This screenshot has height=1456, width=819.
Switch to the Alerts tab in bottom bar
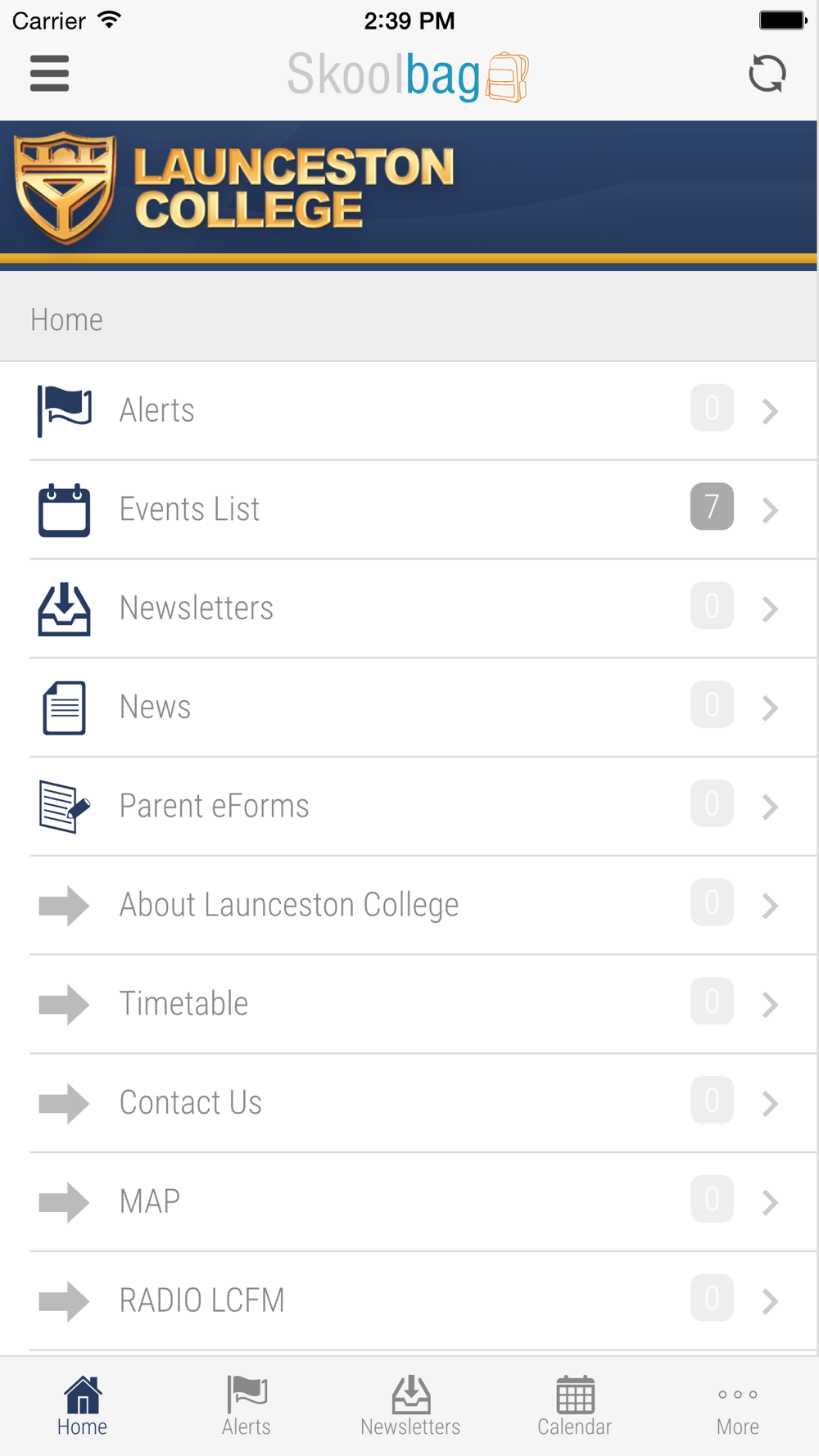(x=246, y=1406)
